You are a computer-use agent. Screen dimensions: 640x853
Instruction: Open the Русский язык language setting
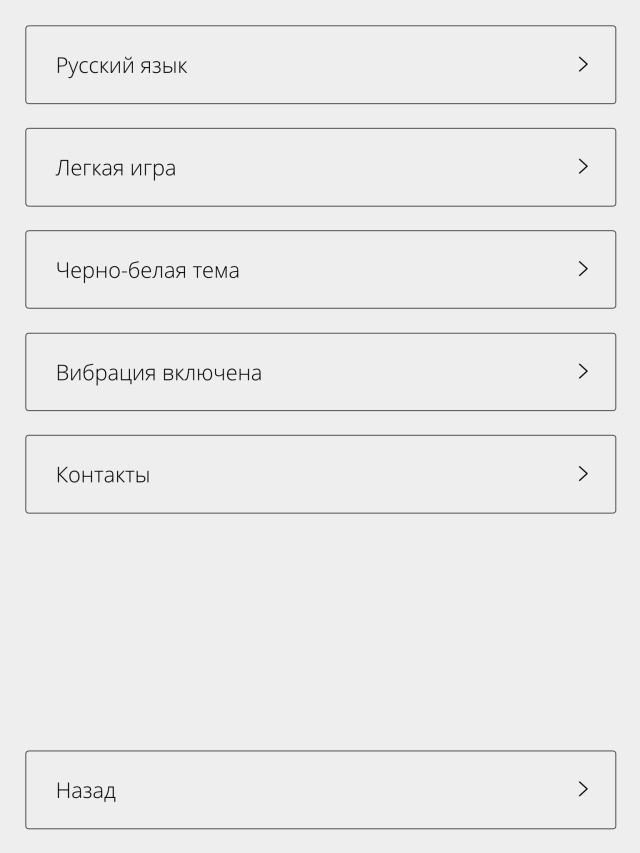(x=320, y=65)
